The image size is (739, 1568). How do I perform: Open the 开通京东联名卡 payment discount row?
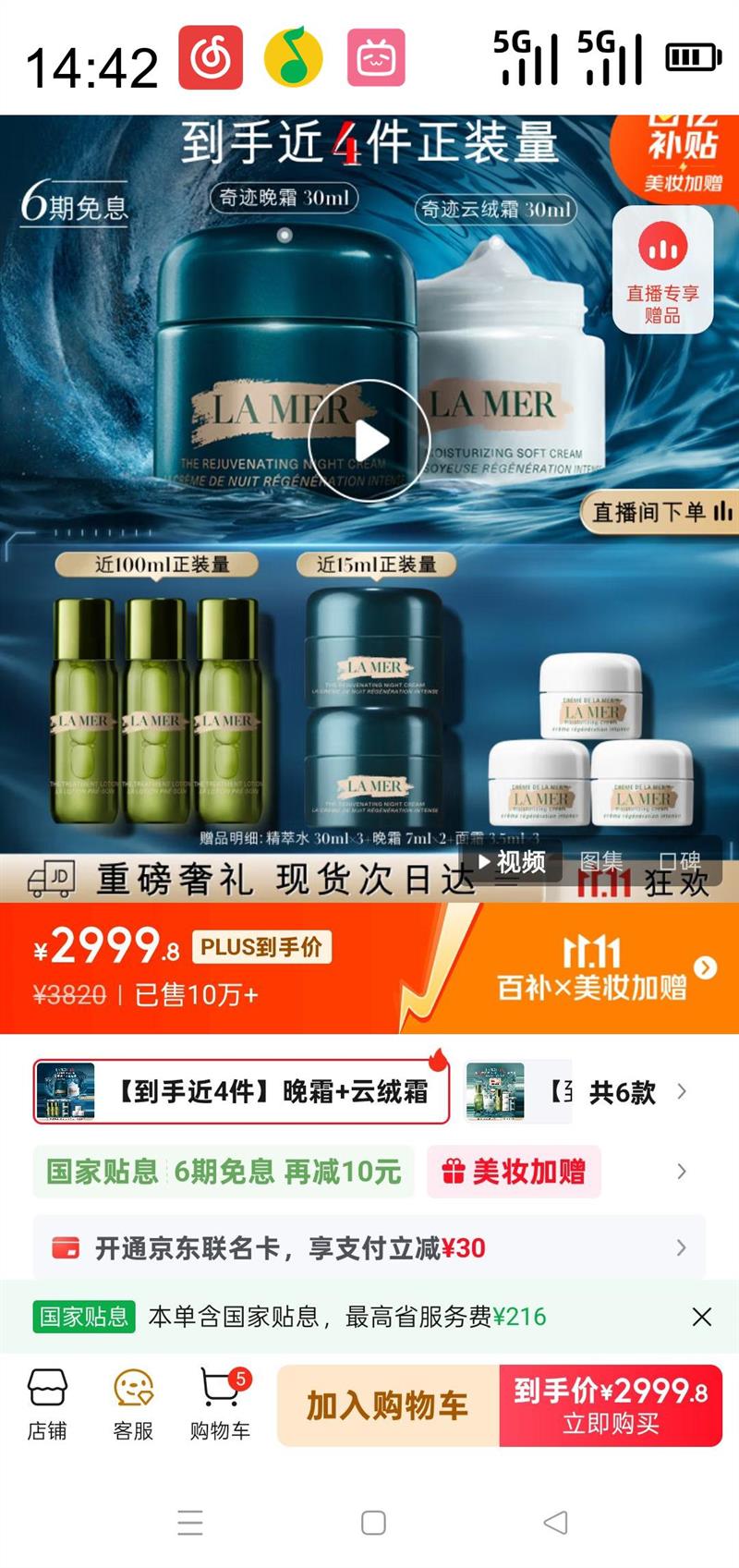pyautogui.click(x=369, y=1248)
